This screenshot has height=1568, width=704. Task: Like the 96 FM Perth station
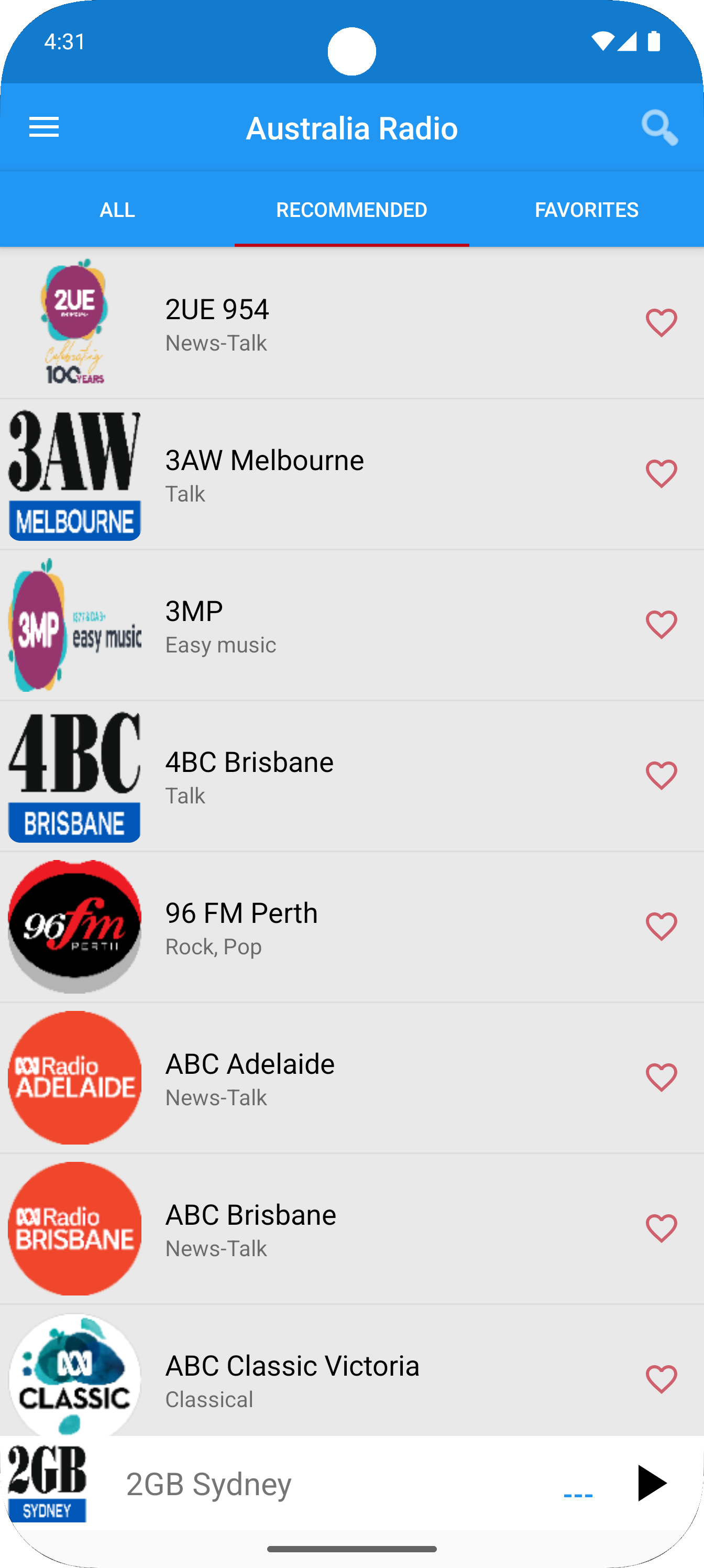click(661, 927)
